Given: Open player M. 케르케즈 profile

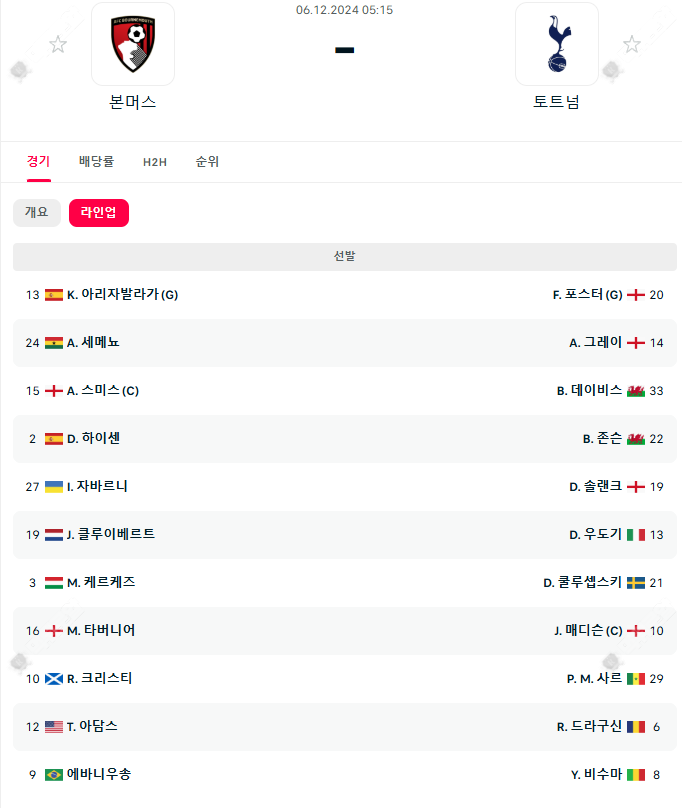Looking at the screenshot, I should [x=101, y=583].
